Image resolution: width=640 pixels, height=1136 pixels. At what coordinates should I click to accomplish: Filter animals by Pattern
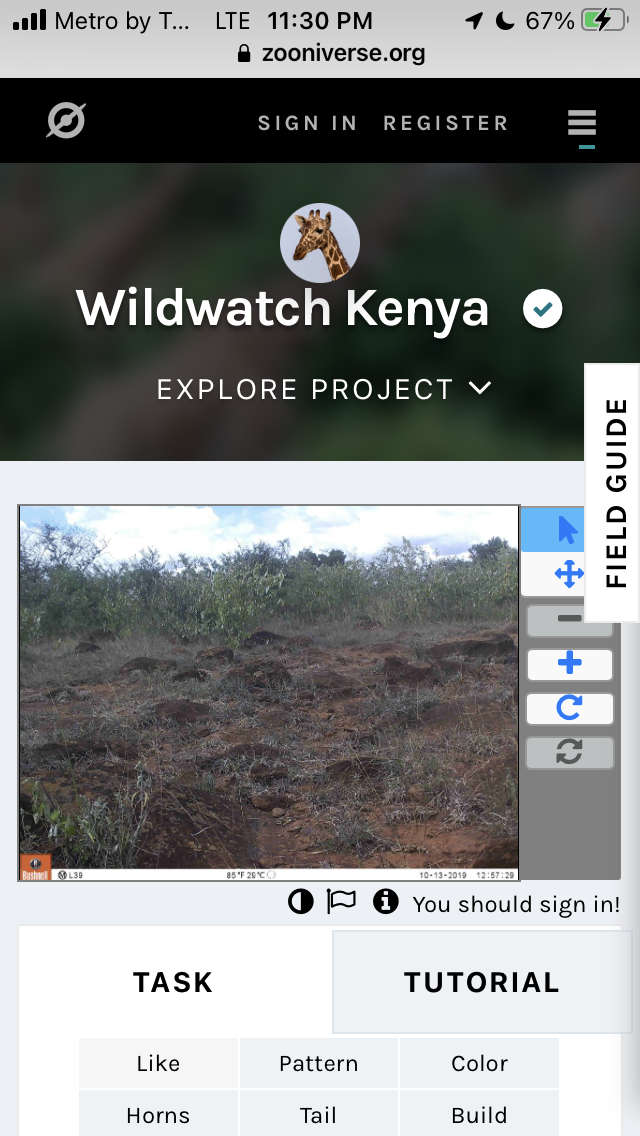pos(318,1064)
